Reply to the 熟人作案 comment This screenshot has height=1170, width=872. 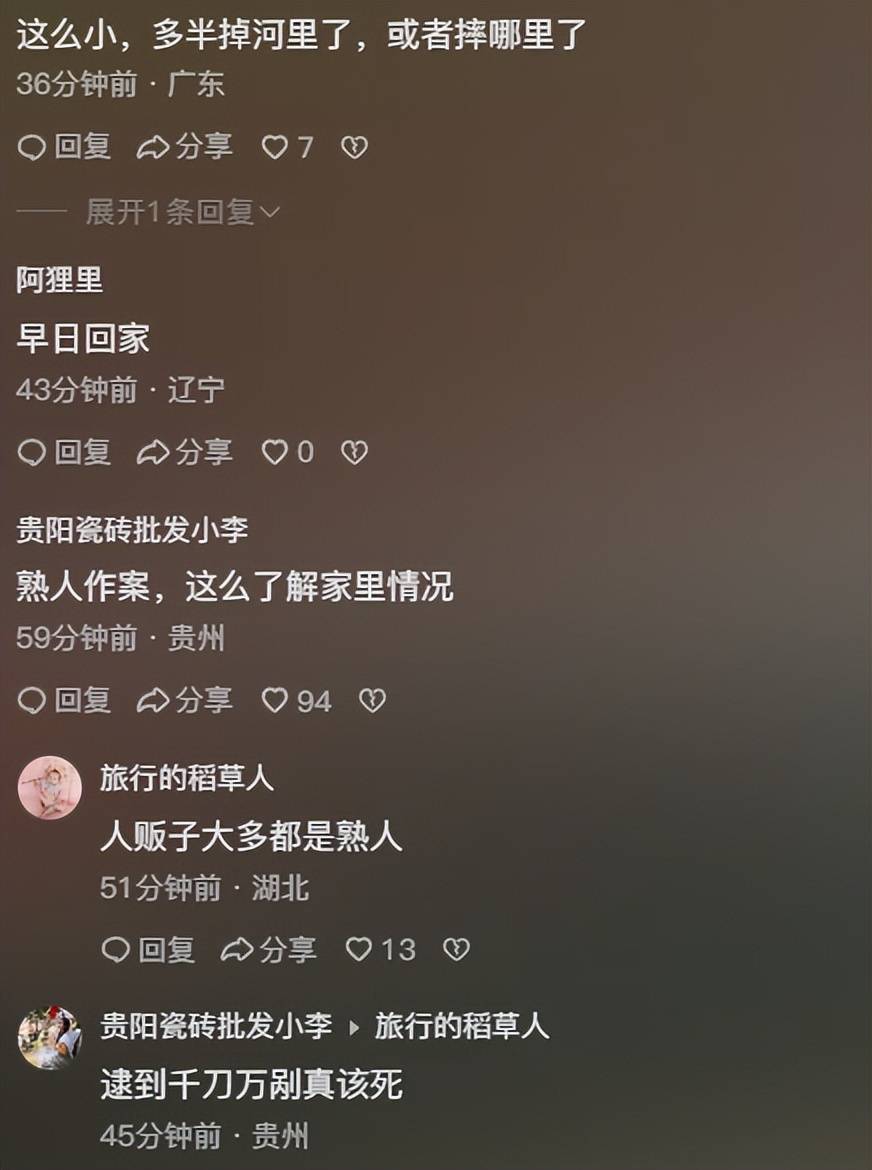pyautogui.click(x=64, y=701)
